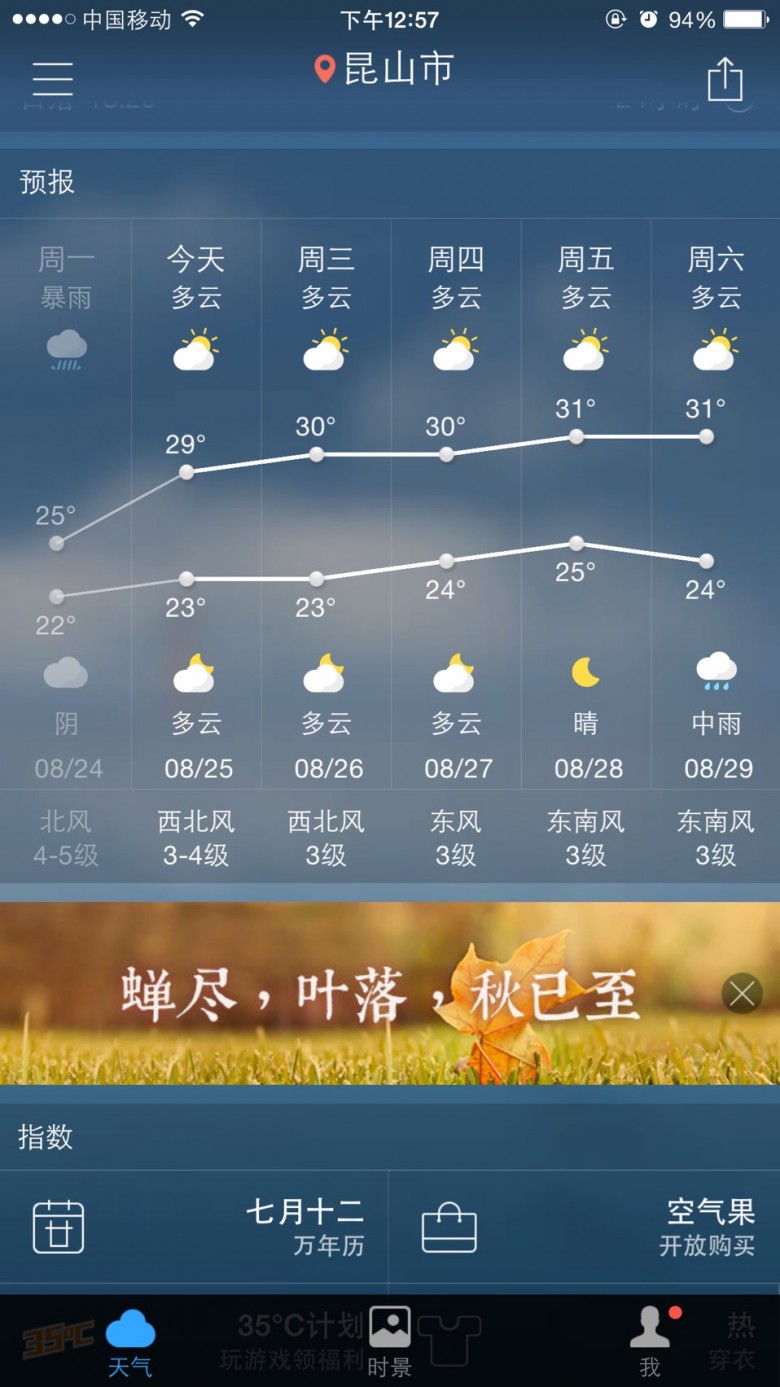Screen dimensions: 780x1387
Task: Share the weather via share icon
Action: [x=725, y=78]
